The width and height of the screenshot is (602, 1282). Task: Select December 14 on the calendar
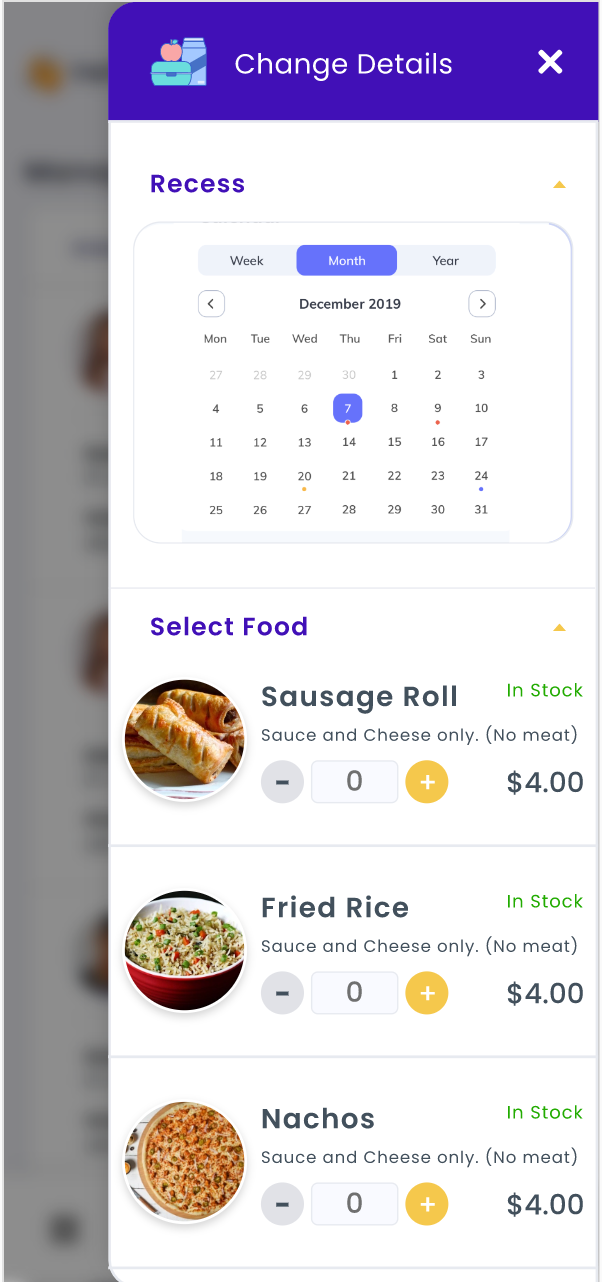point(349,442)
